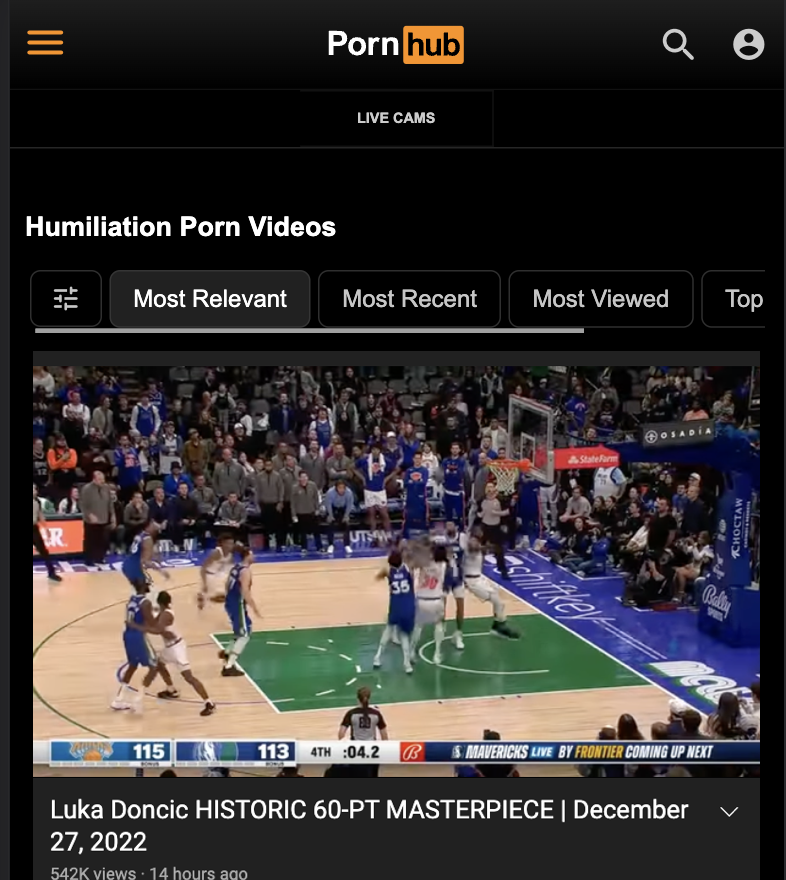Screen dimensions: 786x880
Task: Select the Most Relevant sort chip
Action: (210, 298)
